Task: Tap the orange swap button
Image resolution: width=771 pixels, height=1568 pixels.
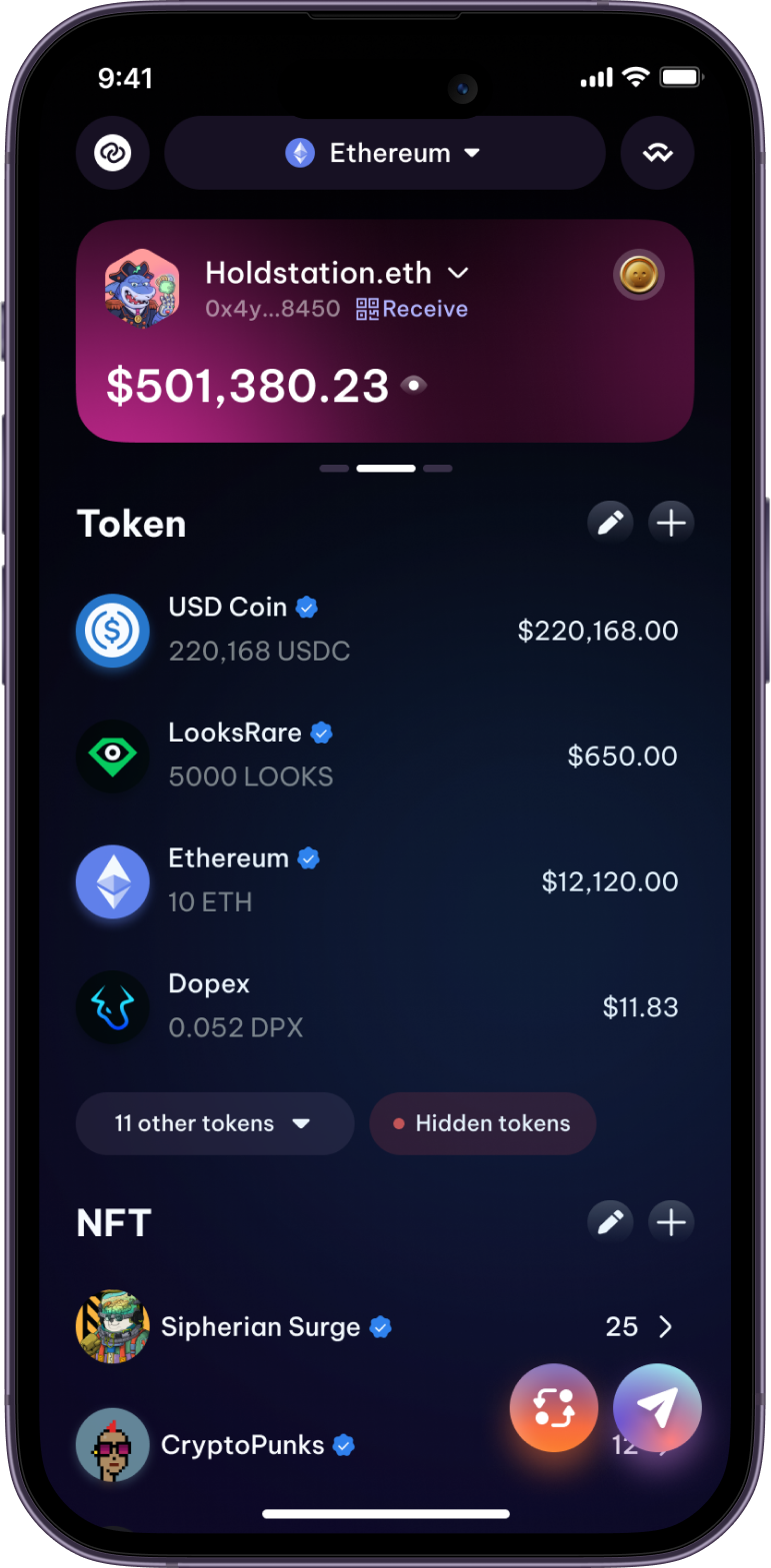Action: point(554,1407)
